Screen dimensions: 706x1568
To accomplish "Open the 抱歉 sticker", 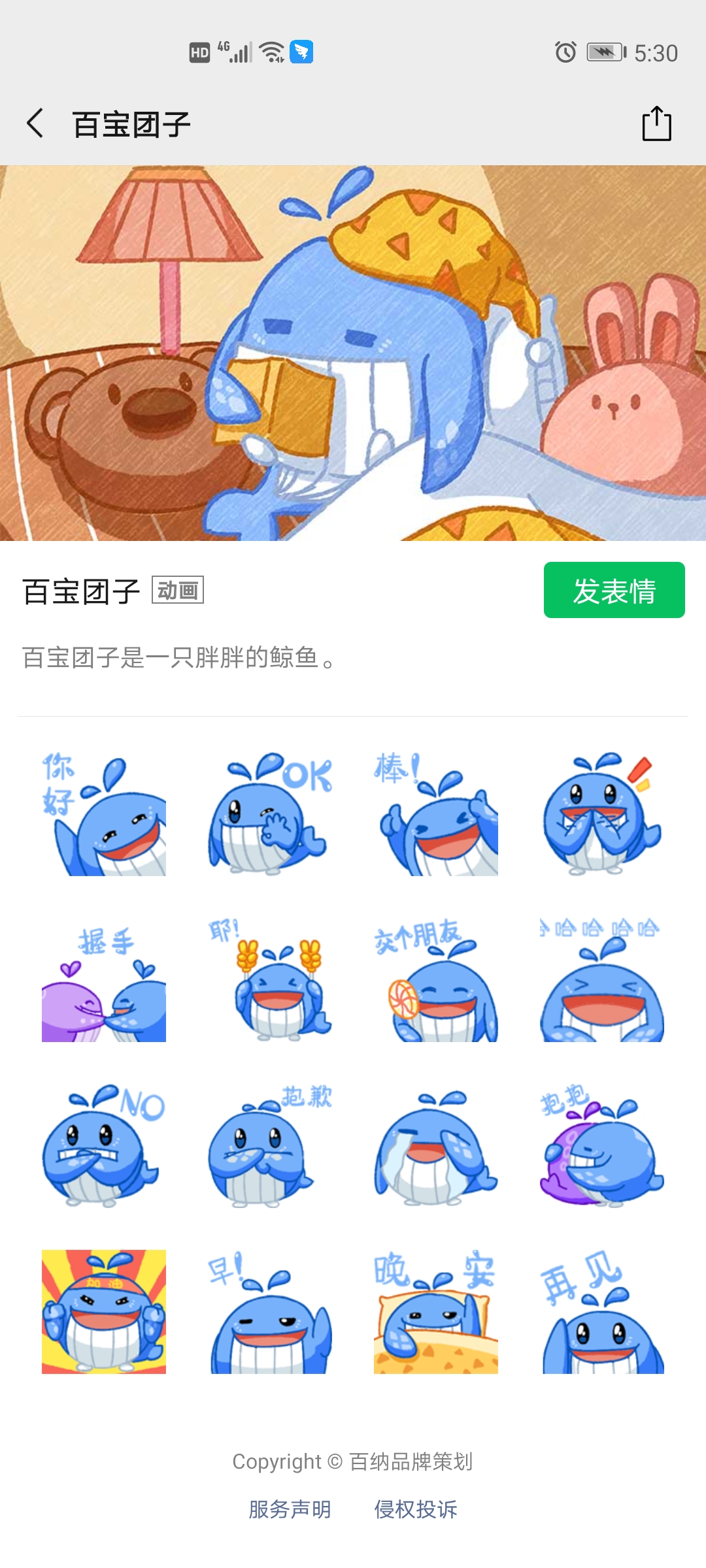I will tap(270, 1146).
